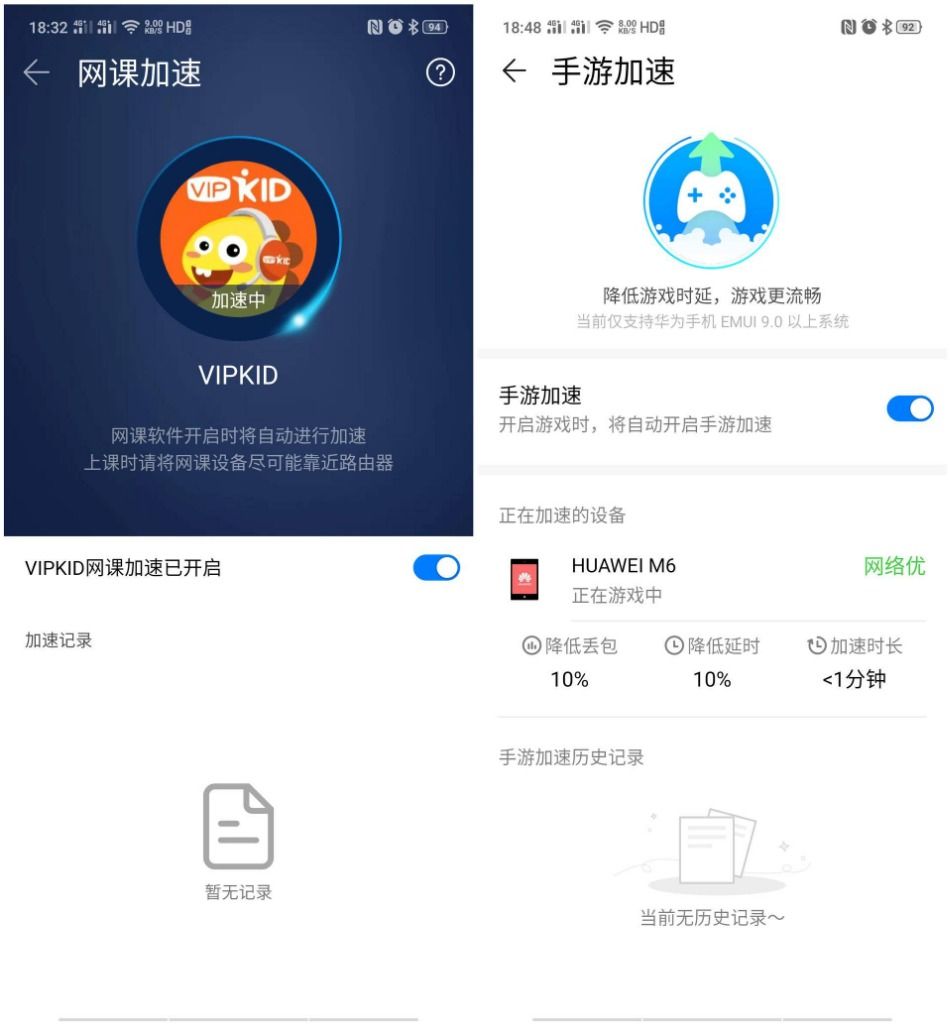Disable the 手游加速 switch
This screenshot has width=950, height=1026.
(909, 408)
